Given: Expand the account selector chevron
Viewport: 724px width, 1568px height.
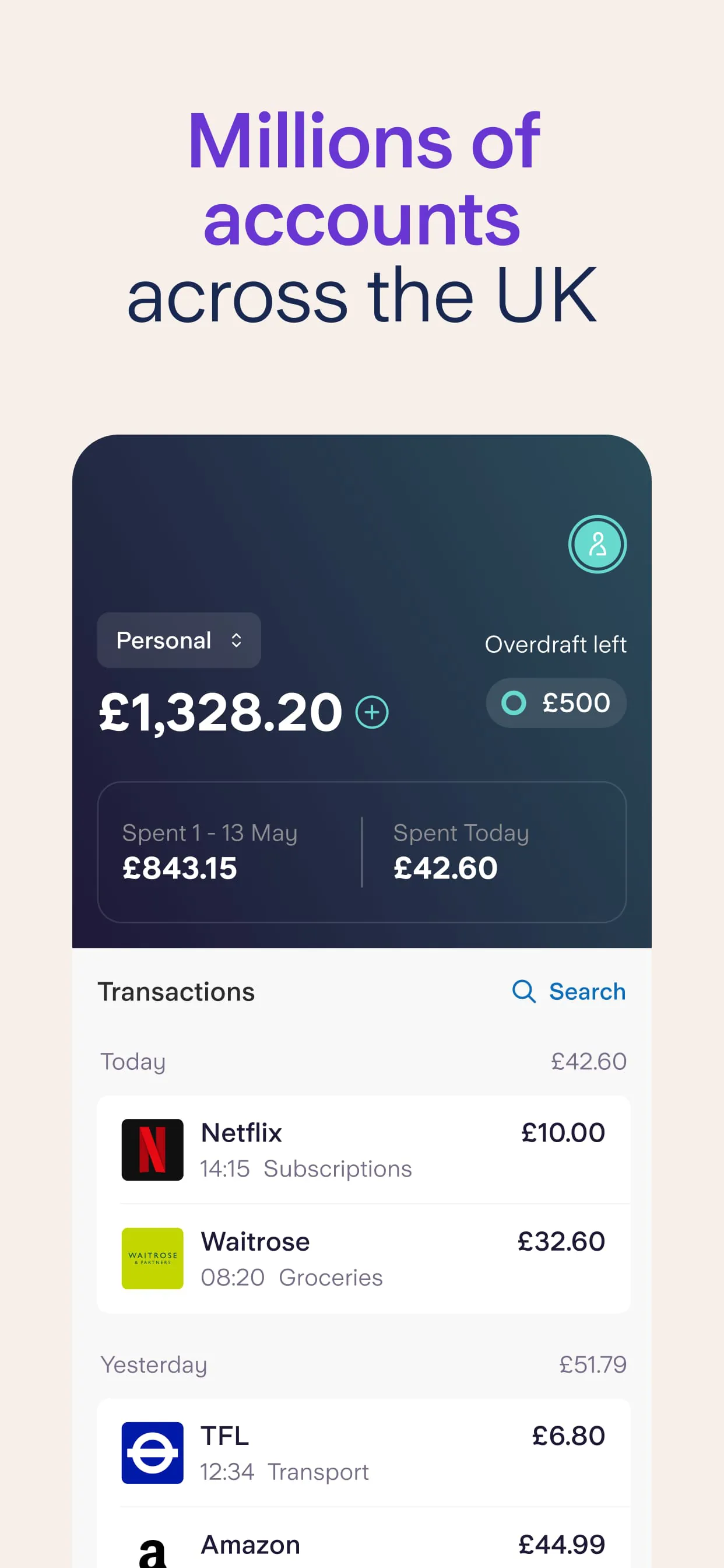Looking at the screenshot, I should click(x=237, y=640).
